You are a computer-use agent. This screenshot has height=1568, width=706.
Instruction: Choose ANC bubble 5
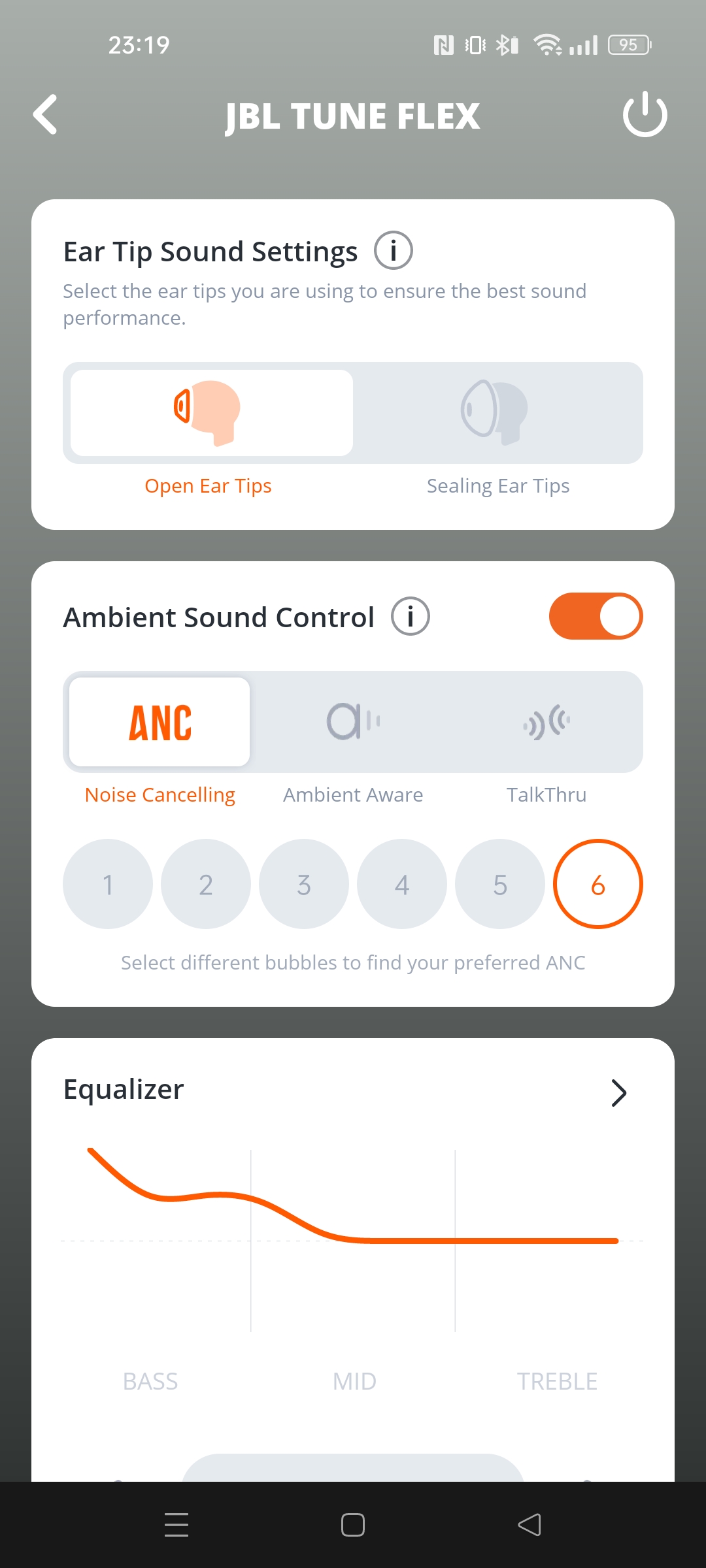coord(500,884)
